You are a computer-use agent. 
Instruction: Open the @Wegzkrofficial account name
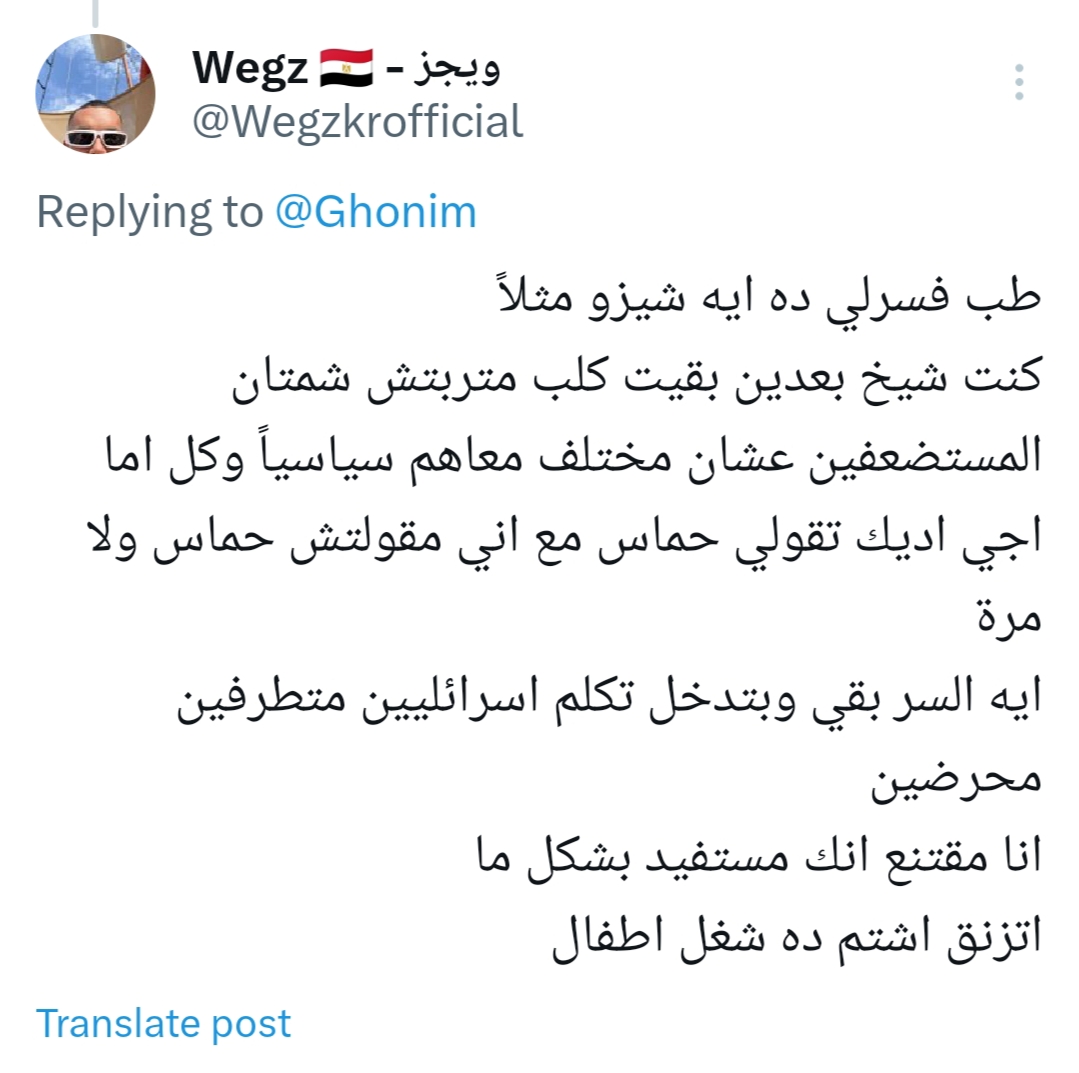[357, 122]
